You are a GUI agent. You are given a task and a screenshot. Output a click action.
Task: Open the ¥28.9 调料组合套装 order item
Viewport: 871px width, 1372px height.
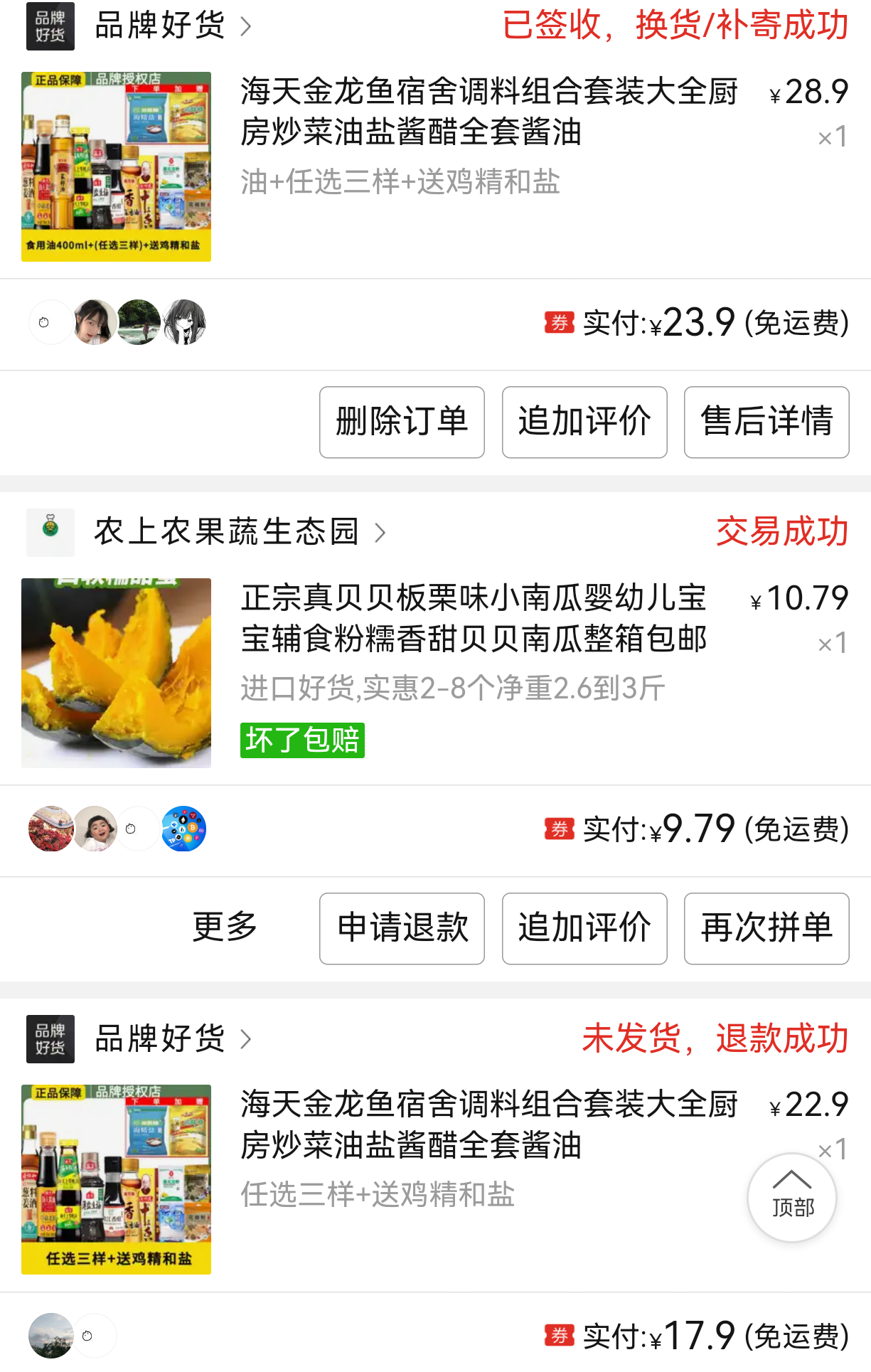[x=488, y=112]
